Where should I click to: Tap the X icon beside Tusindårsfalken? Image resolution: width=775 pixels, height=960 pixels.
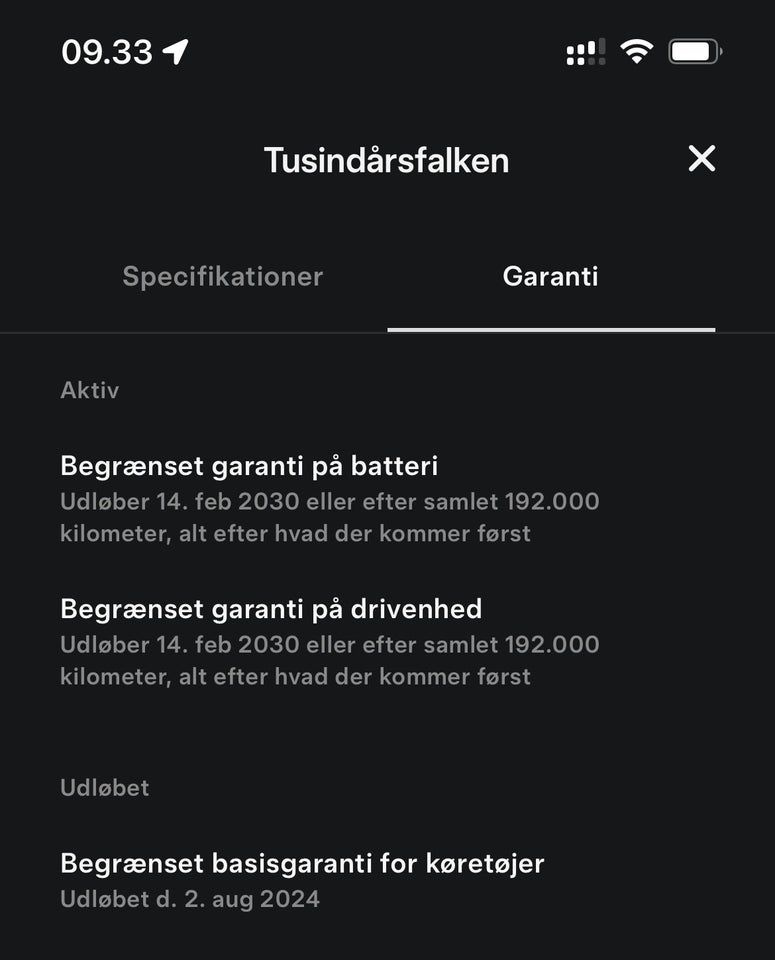pyautogui.click(x=701, y=159)
